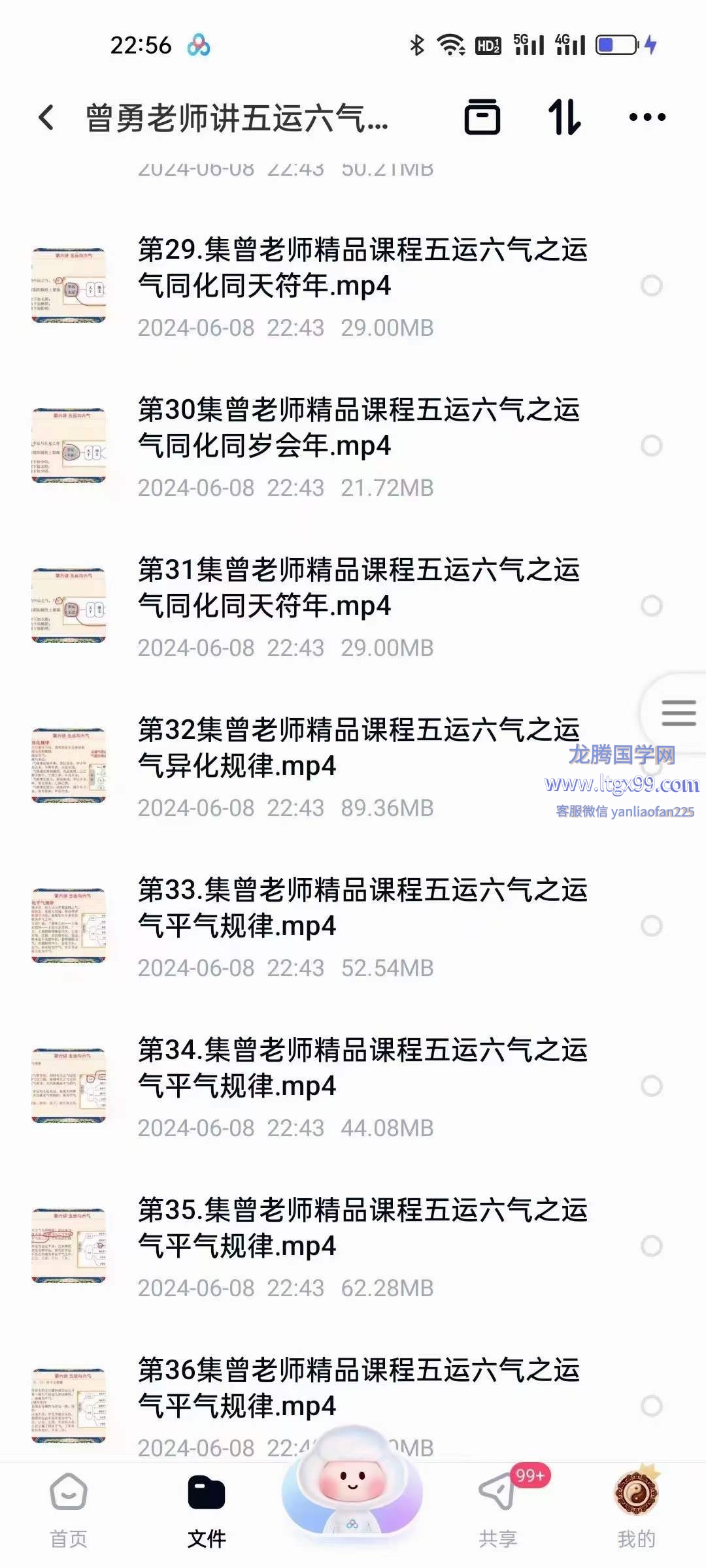706x1568 pixels.
Task: Open the three-dot overflow menu
Action: click(x=647, y=118)
